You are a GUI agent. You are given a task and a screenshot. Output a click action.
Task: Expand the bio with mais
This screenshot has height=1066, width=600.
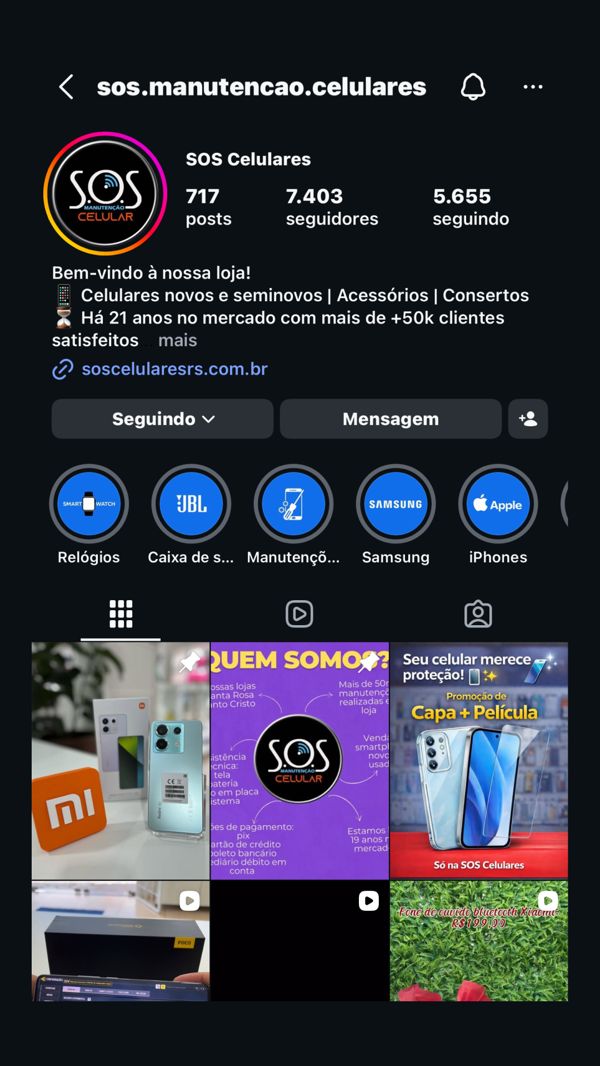pos(177,341)
